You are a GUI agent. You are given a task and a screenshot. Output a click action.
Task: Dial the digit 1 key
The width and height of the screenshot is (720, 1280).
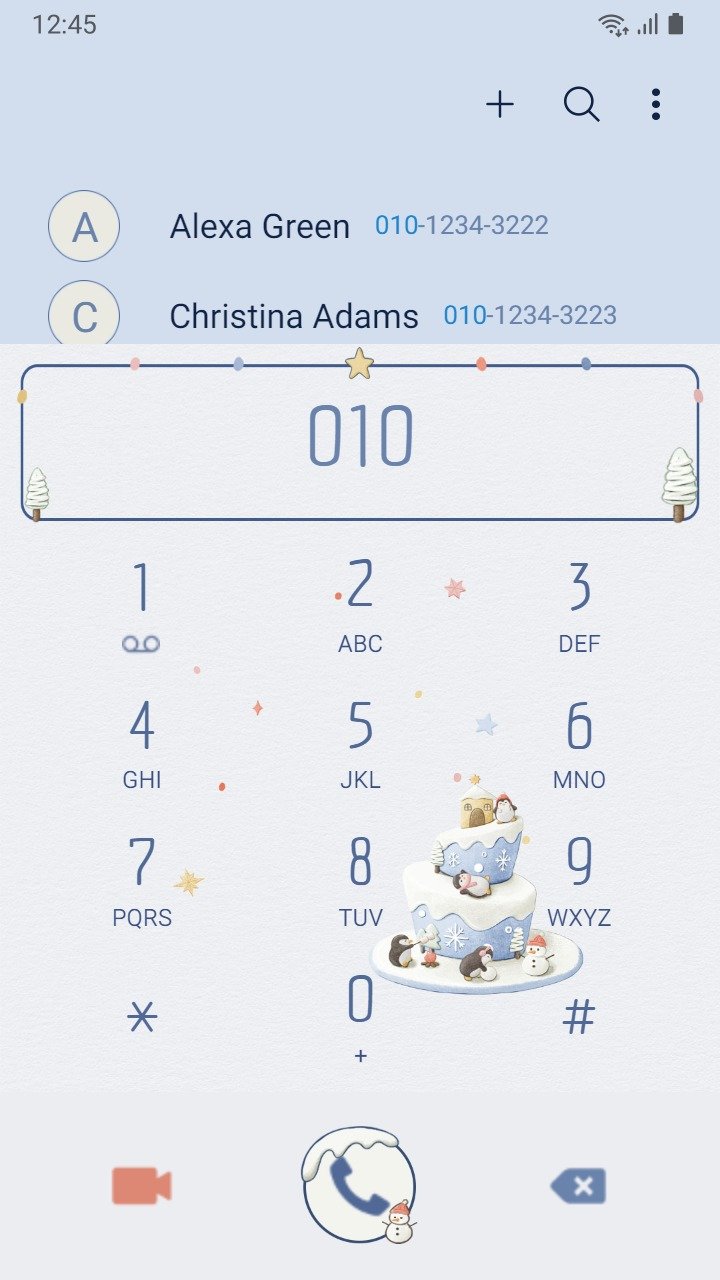tap(142, 606)
